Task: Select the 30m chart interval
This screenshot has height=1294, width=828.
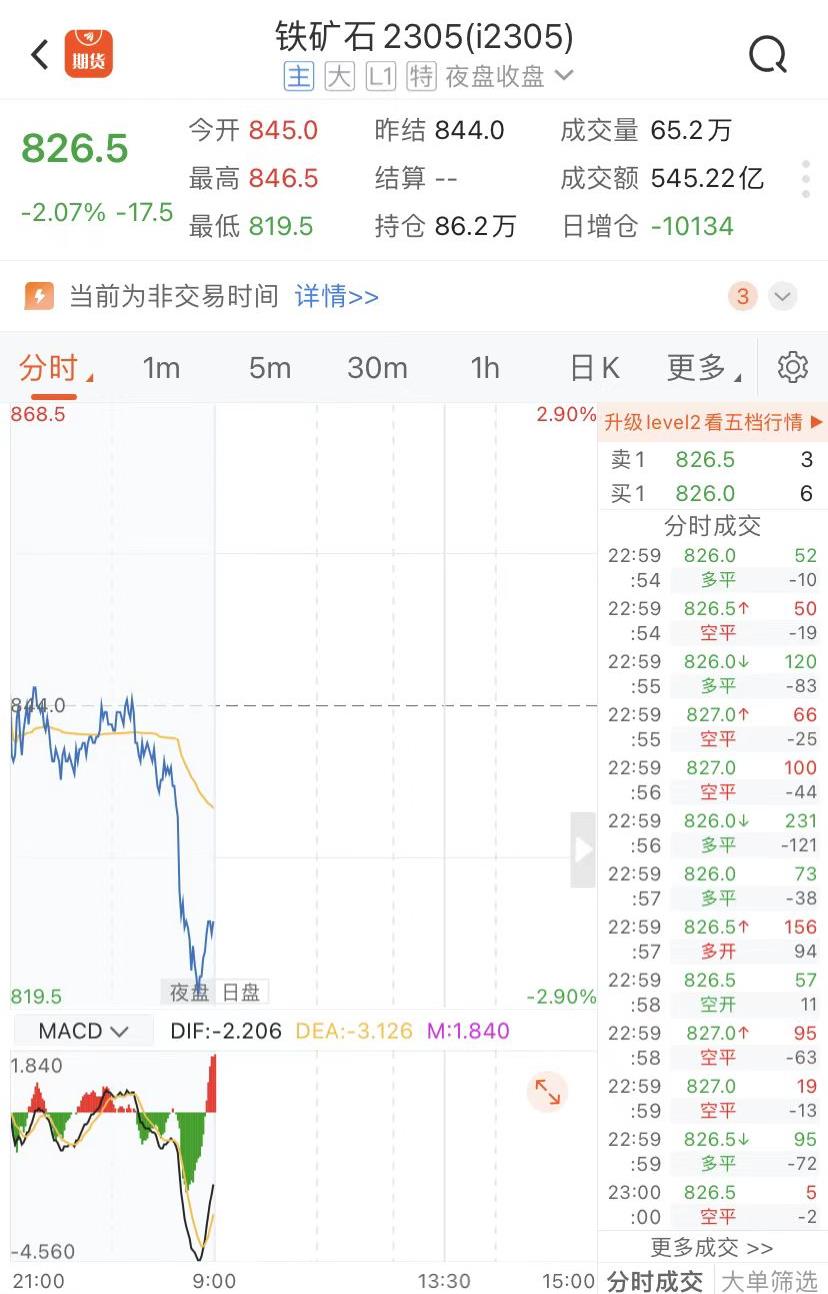Action: [377, 368]
